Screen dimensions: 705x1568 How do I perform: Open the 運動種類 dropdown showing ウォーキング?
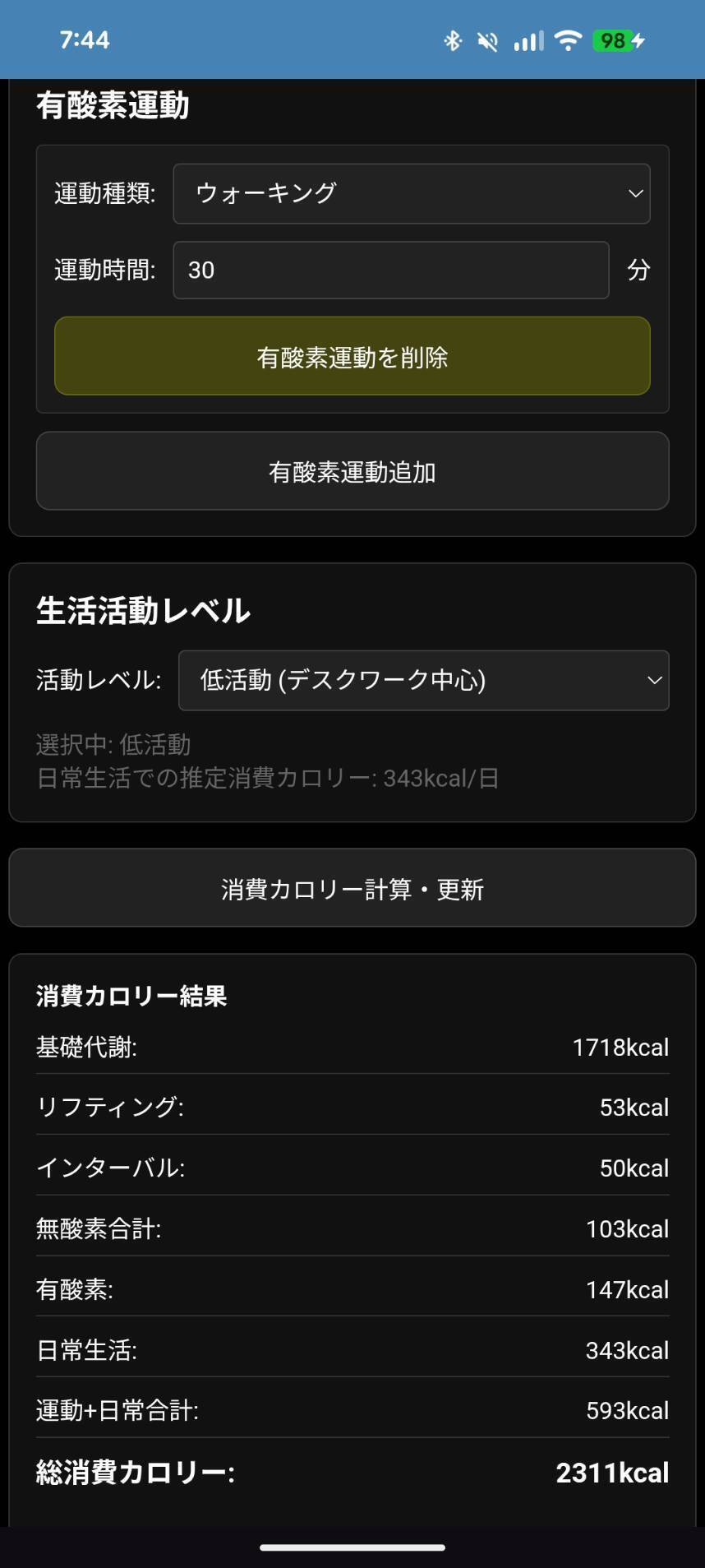pos(411,193)
